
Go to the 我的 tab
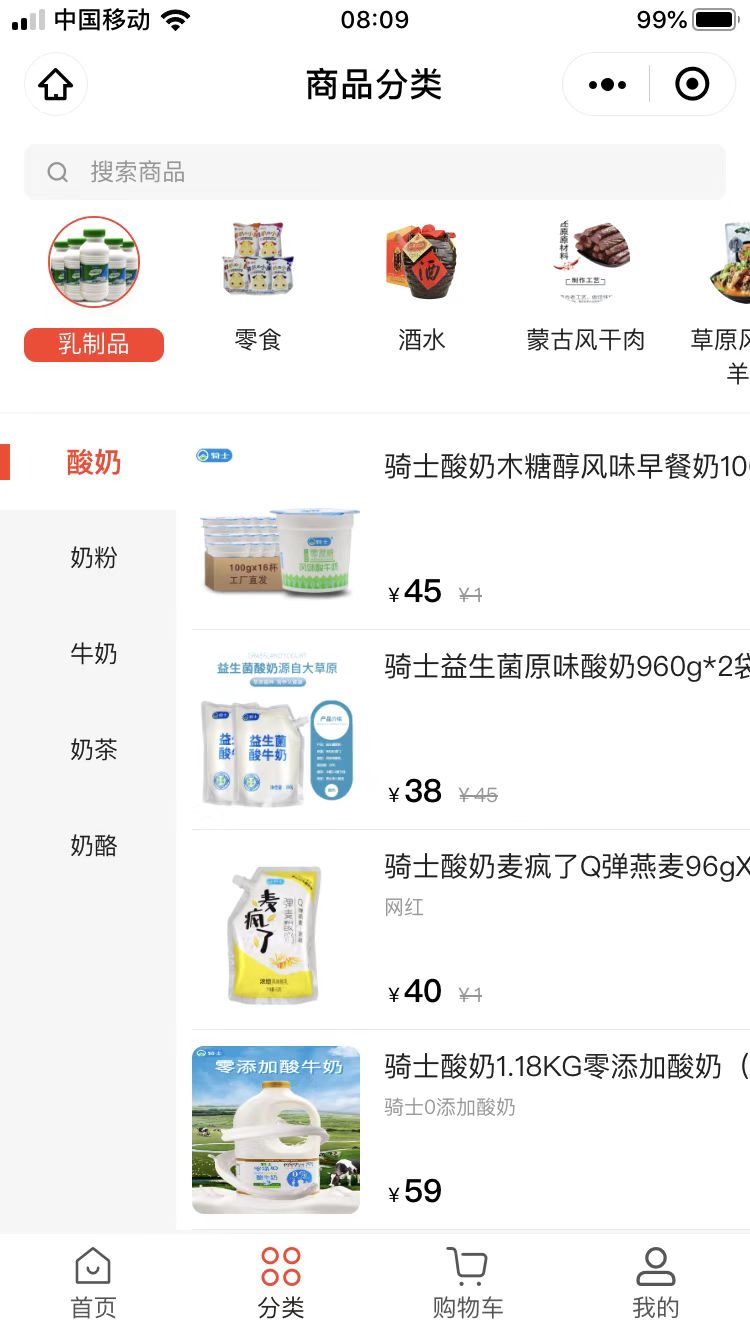pos(656,1283)
